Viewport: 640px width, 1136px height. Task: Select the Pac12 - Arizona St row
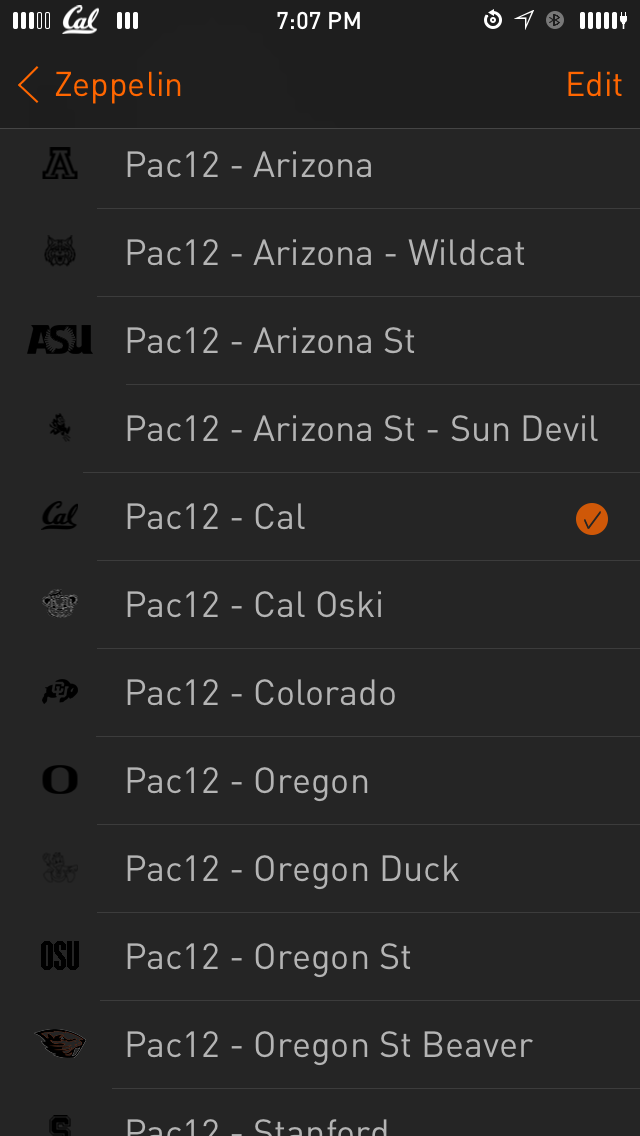coord(320,341)
